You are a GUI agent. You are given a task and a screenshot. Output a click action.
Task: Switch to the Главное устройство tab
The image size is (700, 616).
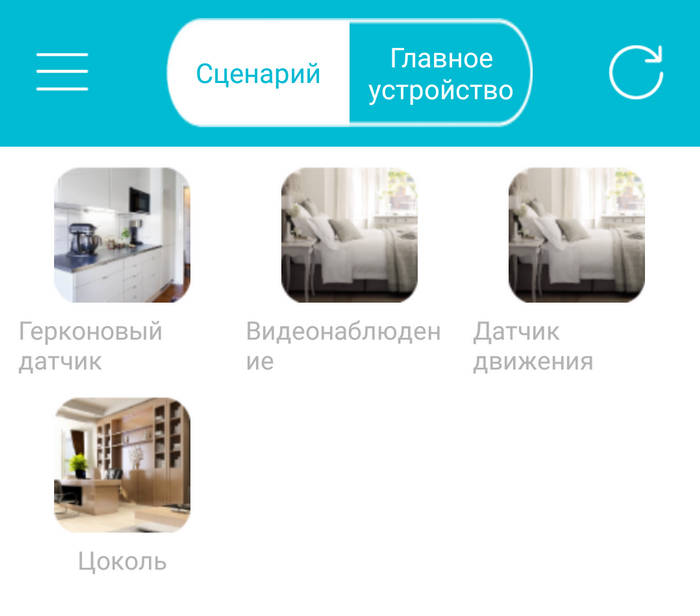coord(440,74)
